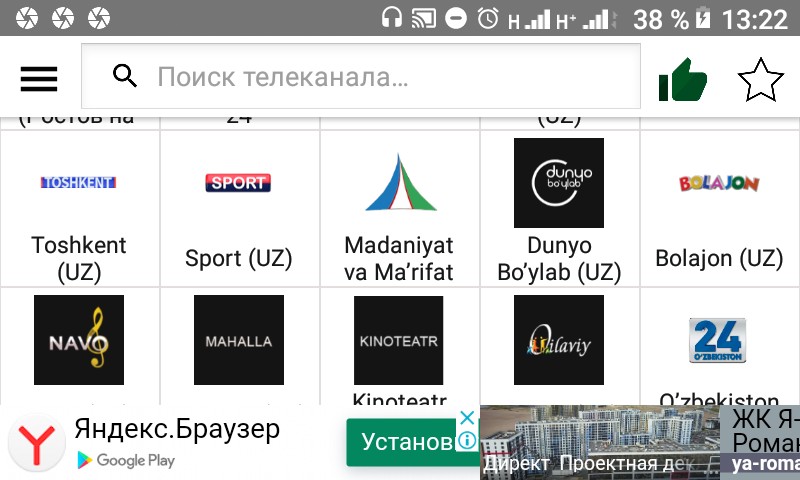Tap the green thumbs-up icon
Image resolution: width=800 pixels, height=480 pixels.
coord(683,80)
